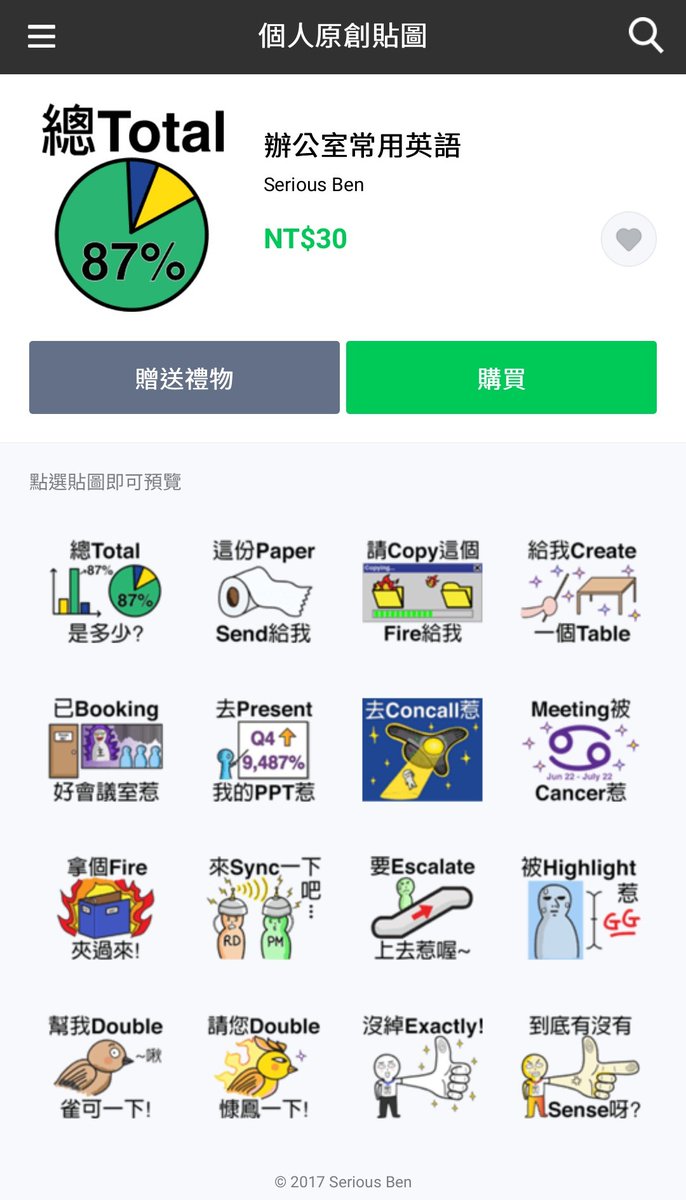Preview the 這份Paper Send給我 sticker

point(263,592)
